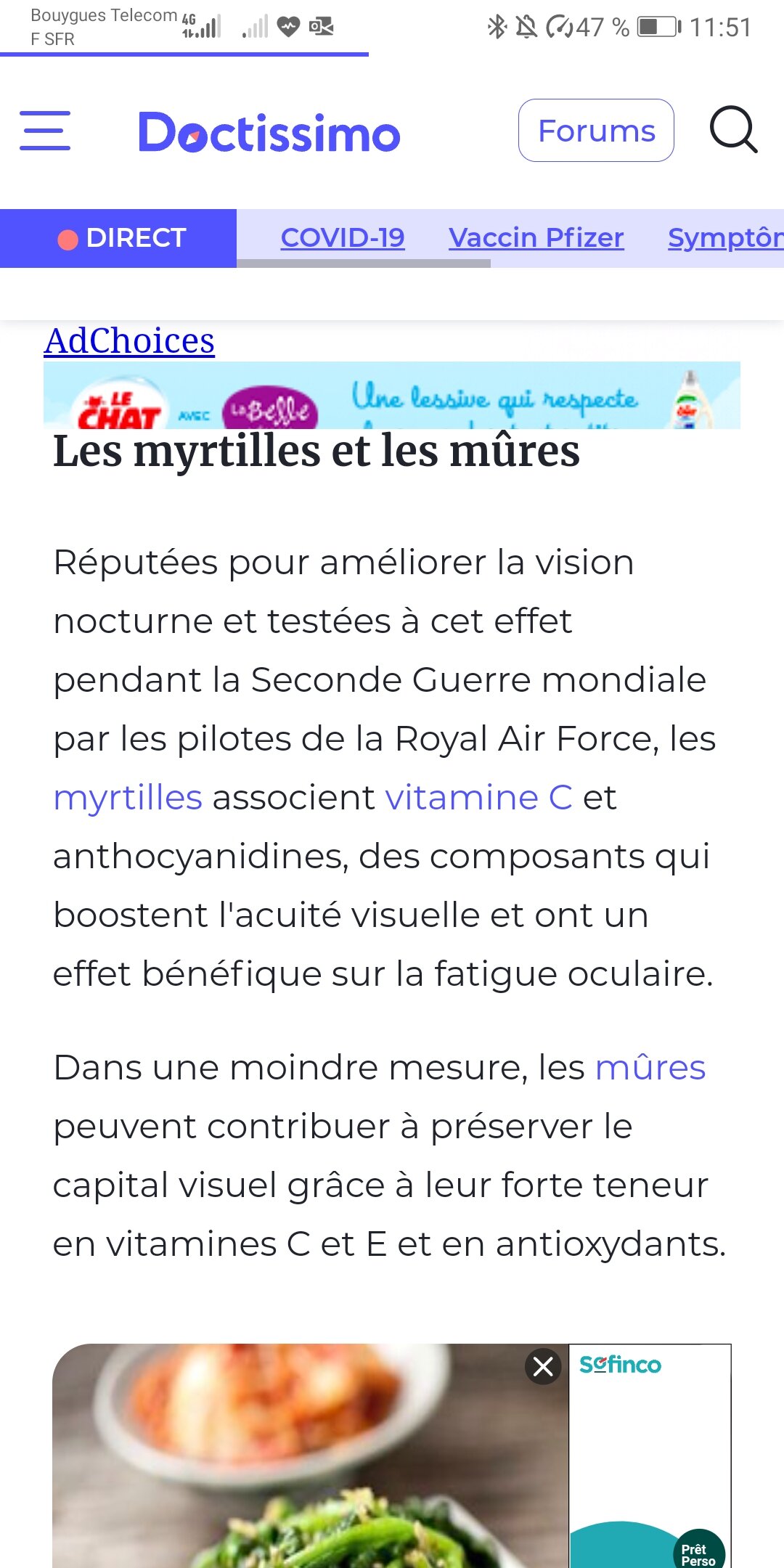The height and width of the screenshot is (1568, 784).
Task: Follow the myrtilles link
Action: [128, 798]
